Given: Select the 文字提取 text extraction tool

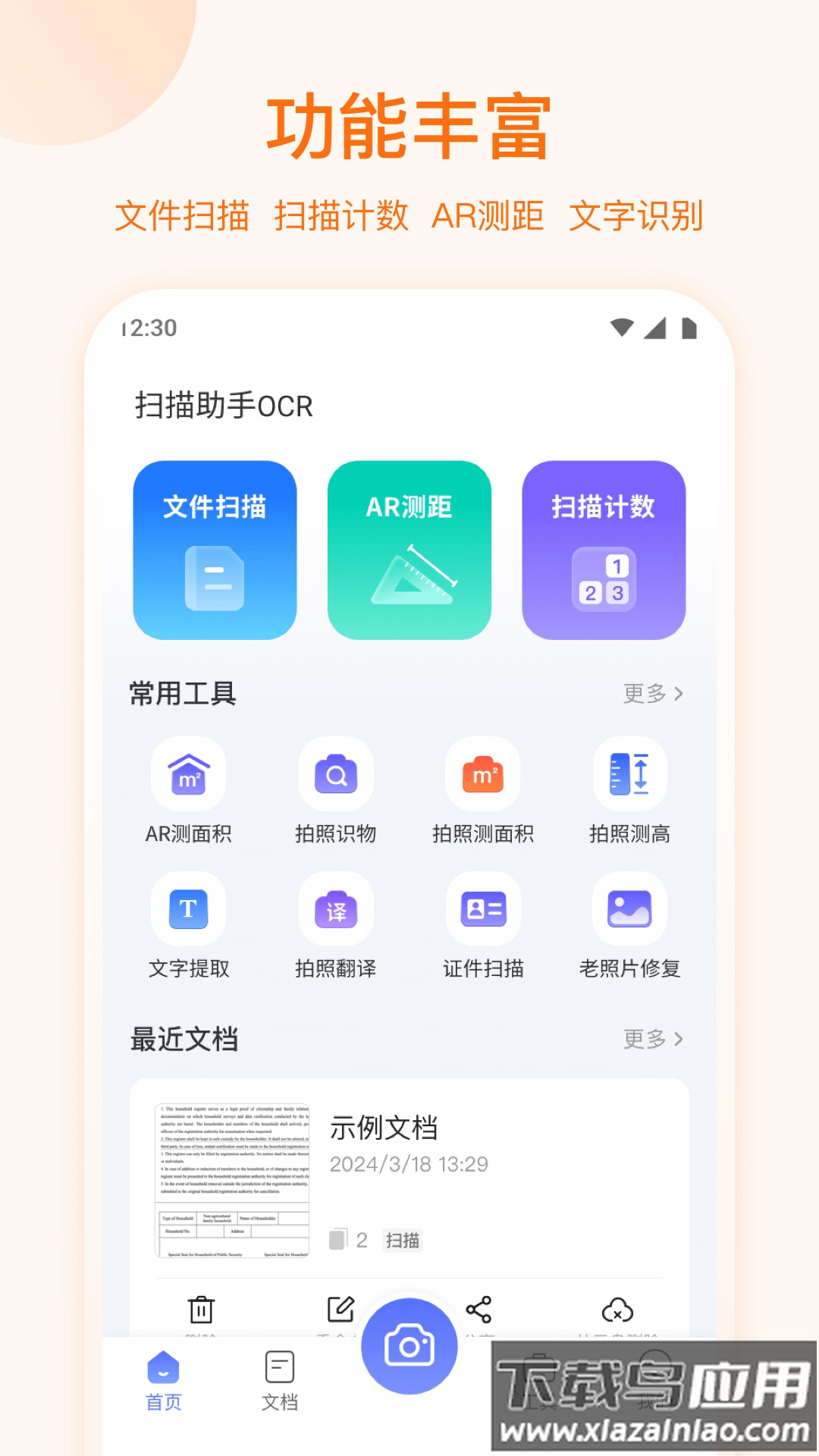Looking at the screenshot, I should (x=189, y=922).
